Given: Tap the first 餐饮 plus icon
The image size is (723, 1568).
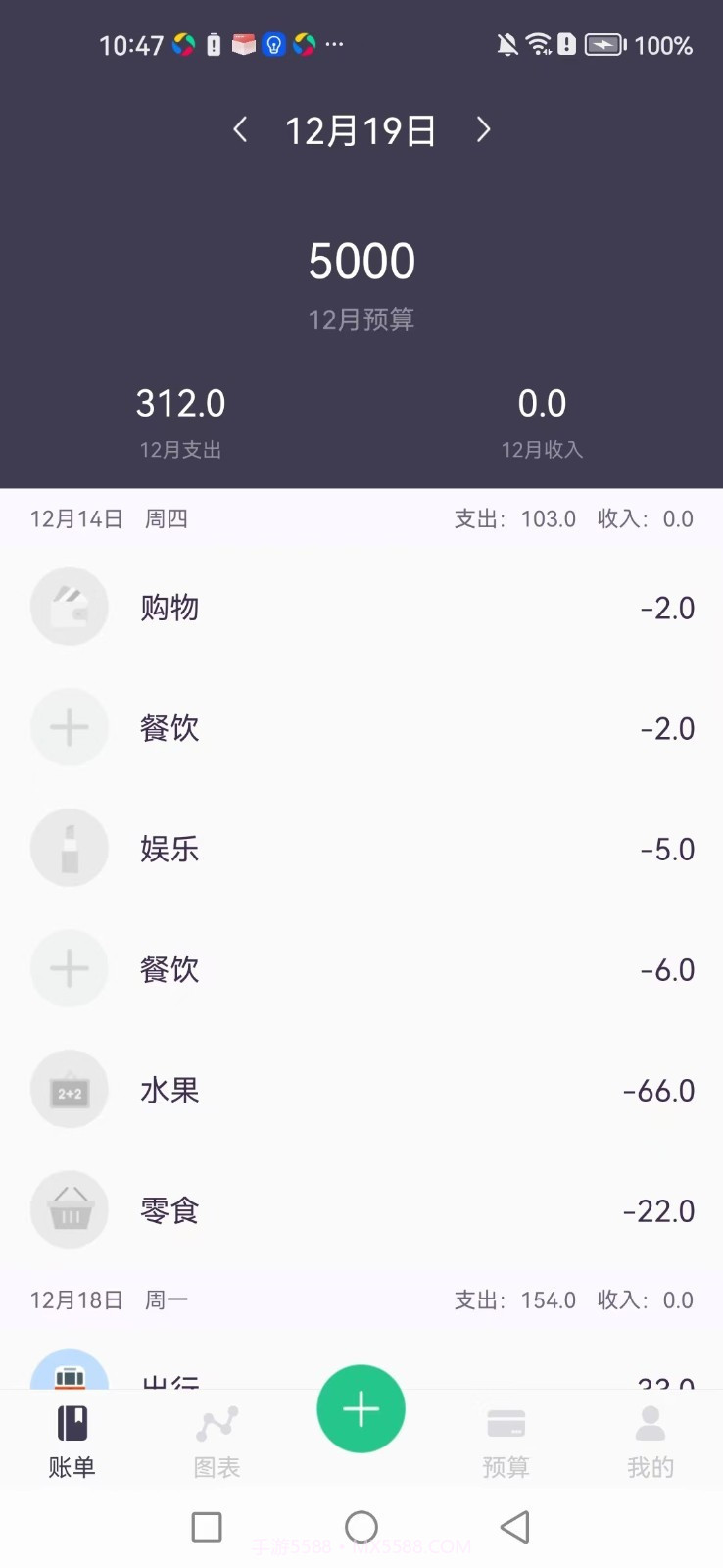Looking at the screenshot, I should tap(69, 727).
